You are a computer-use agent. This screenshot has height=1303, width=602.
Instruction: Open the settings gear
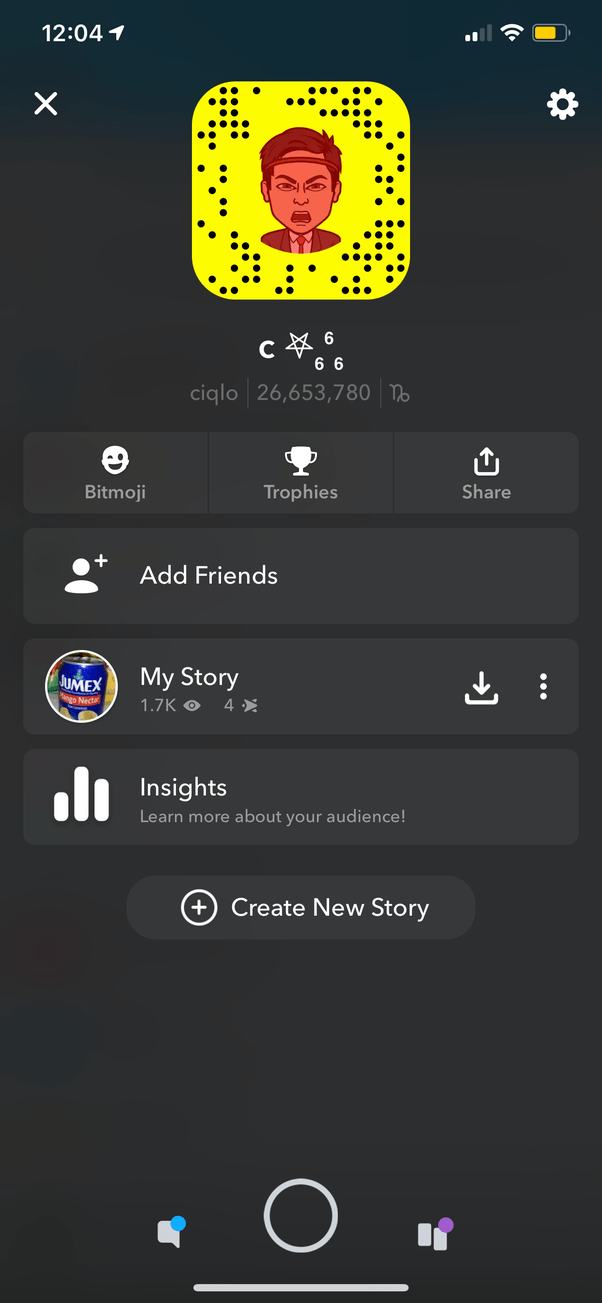(562, 104)
